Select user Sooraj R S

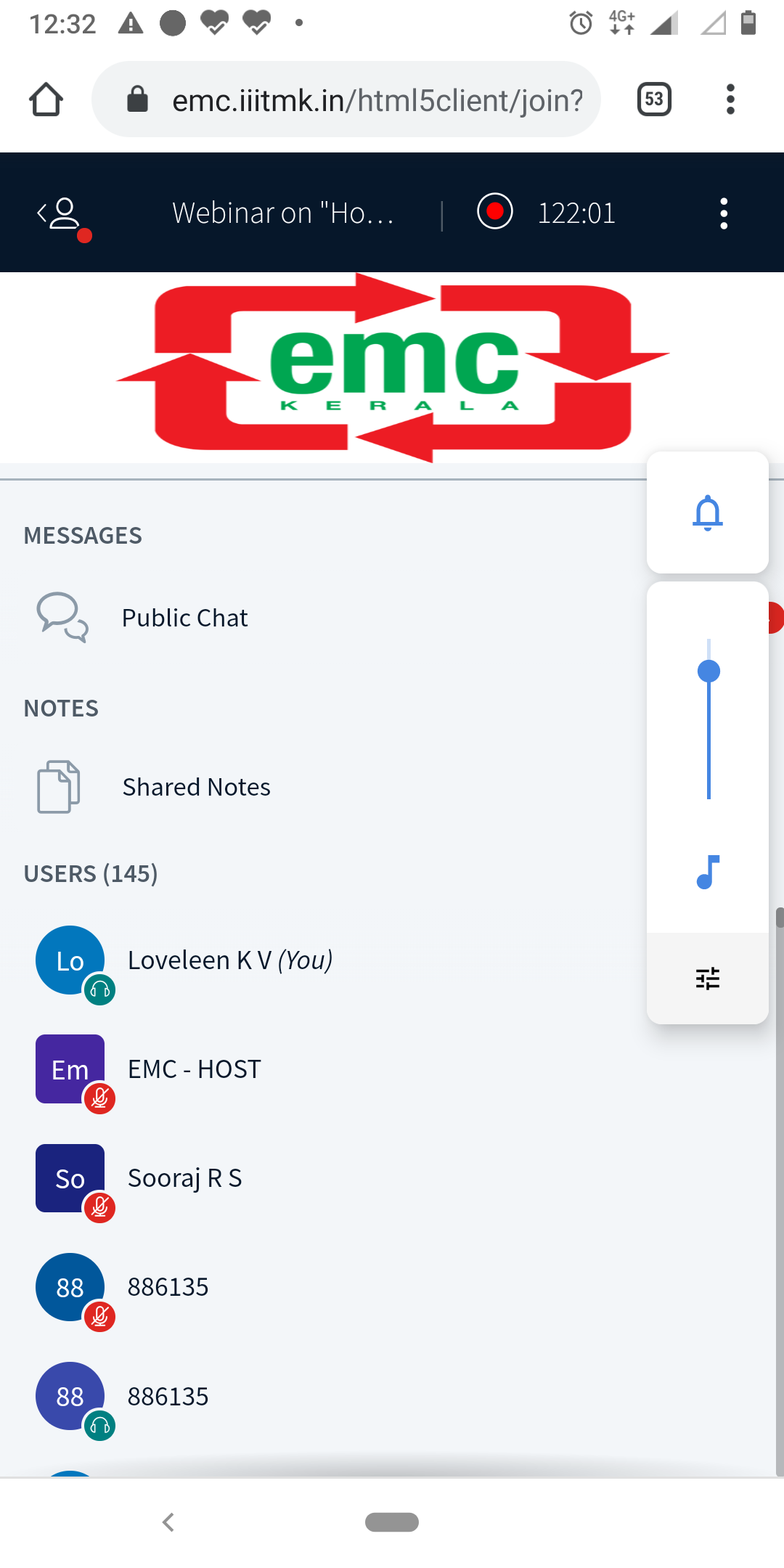point(184,1178)
